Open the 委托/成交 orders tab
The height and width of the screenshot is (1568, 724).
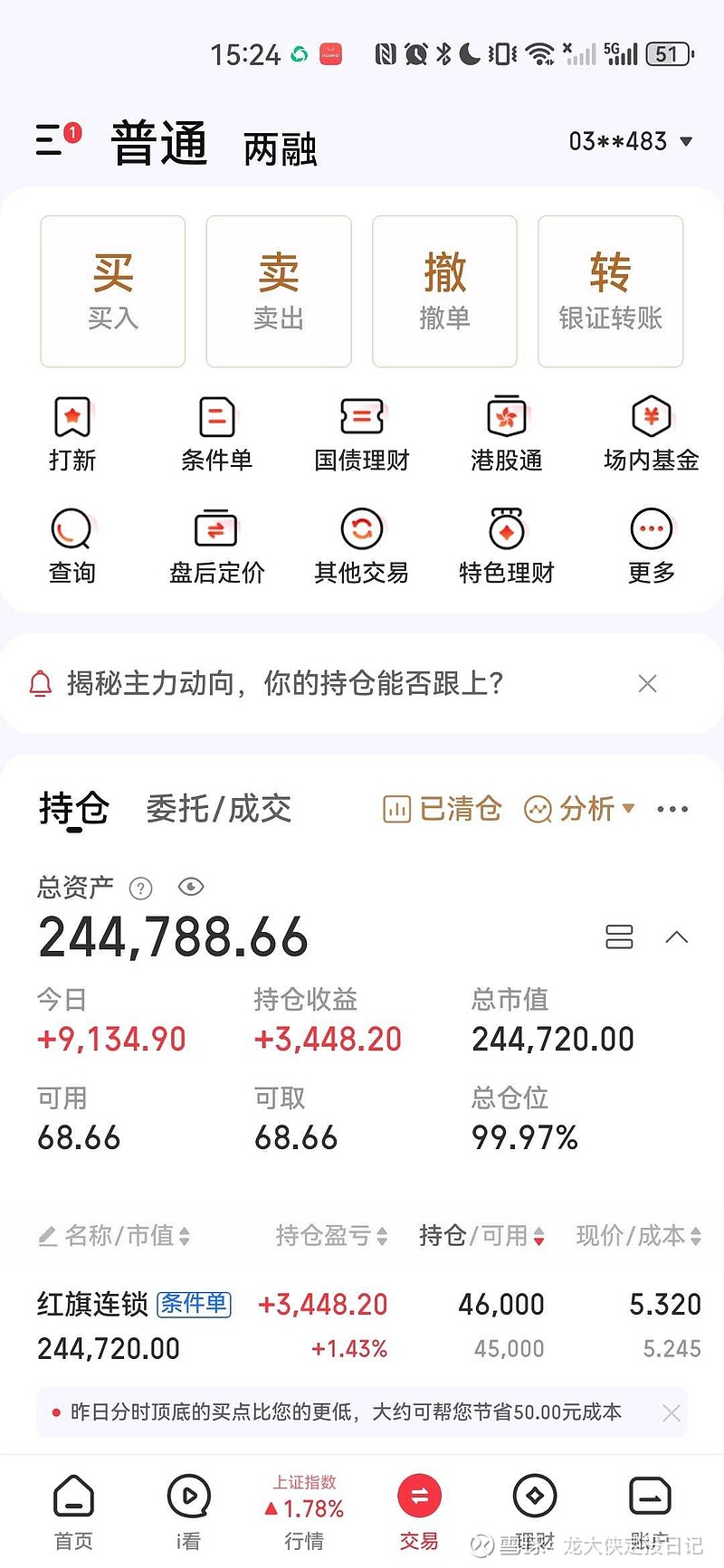[x=217, y=809]
